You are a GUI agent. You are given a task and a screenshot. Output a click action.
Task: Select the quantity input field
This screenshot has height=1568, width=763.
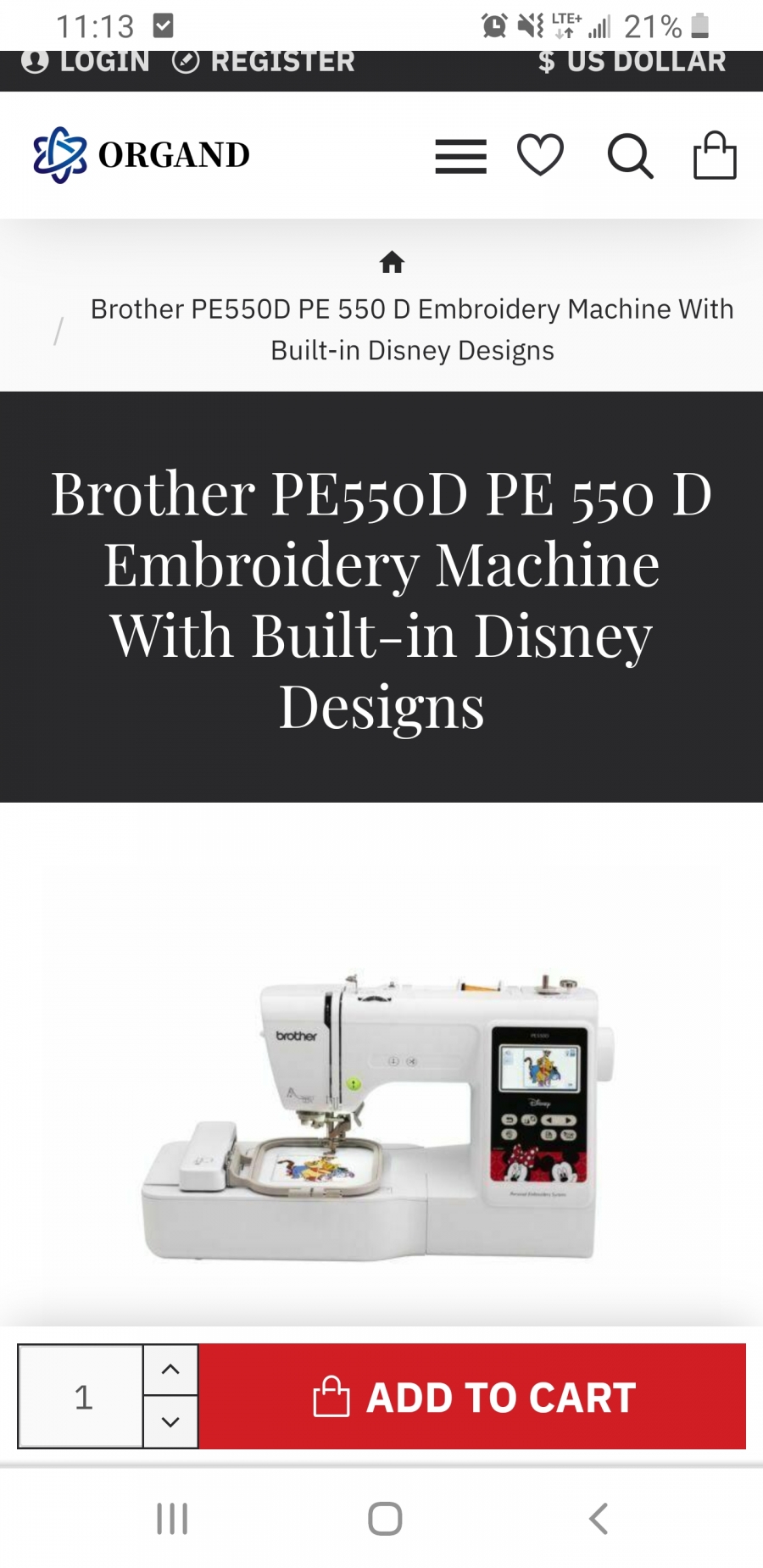pos(81,1396)
